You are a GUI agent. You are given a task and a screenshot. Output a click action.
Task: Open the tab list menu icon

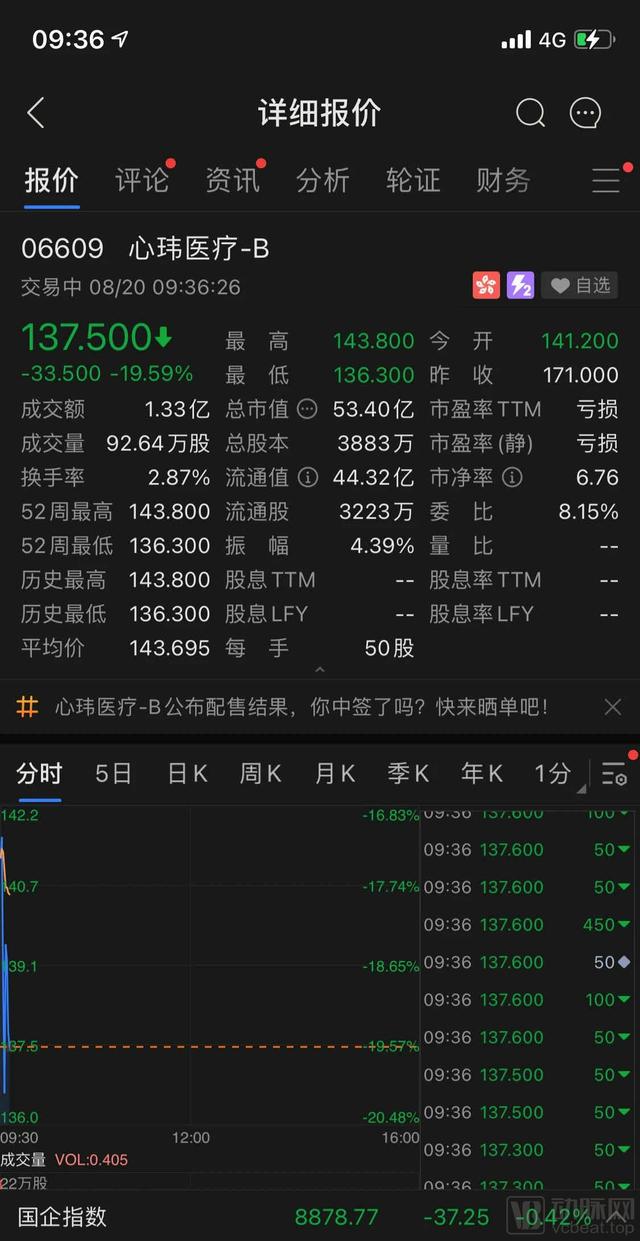pos(606,180)
